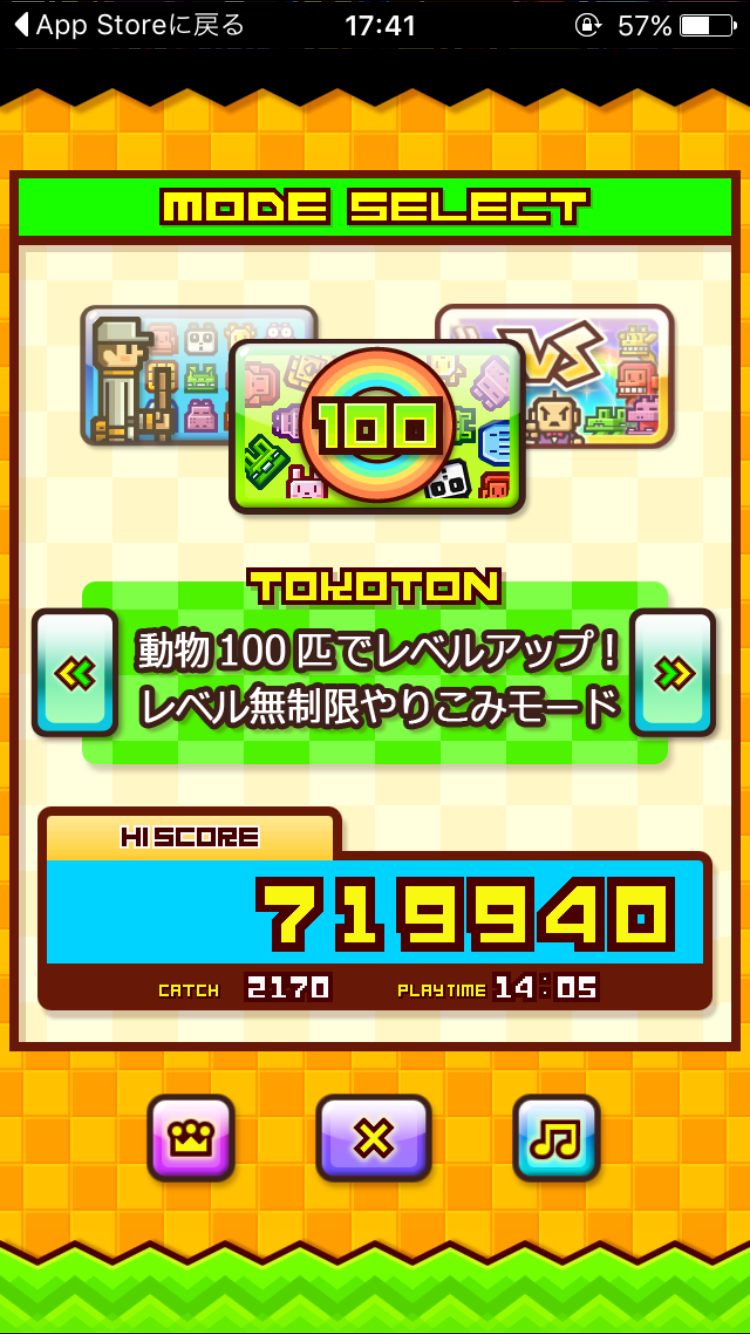The width and height of the screenshot is (750, 1334).
Task: Go to the next mode with right arrow
Action: (674, 673)
